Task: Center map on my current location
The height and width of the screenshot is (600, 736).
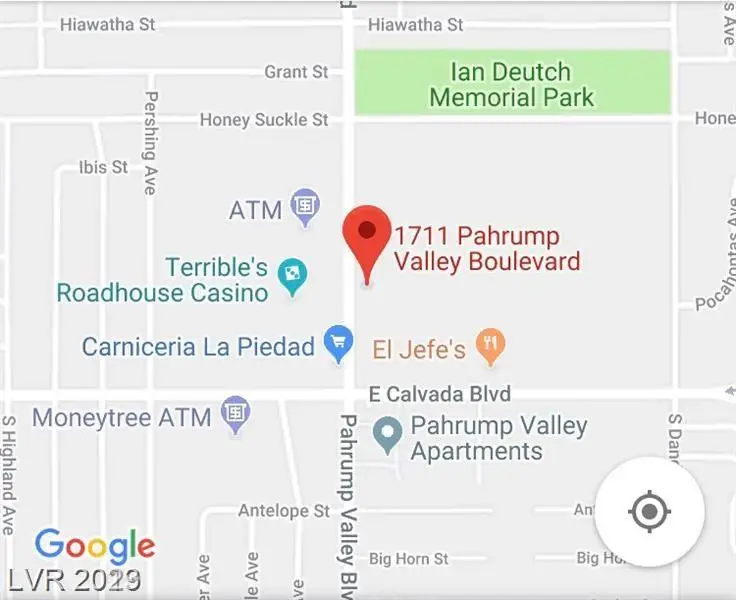Action: (x=649, y=512)
